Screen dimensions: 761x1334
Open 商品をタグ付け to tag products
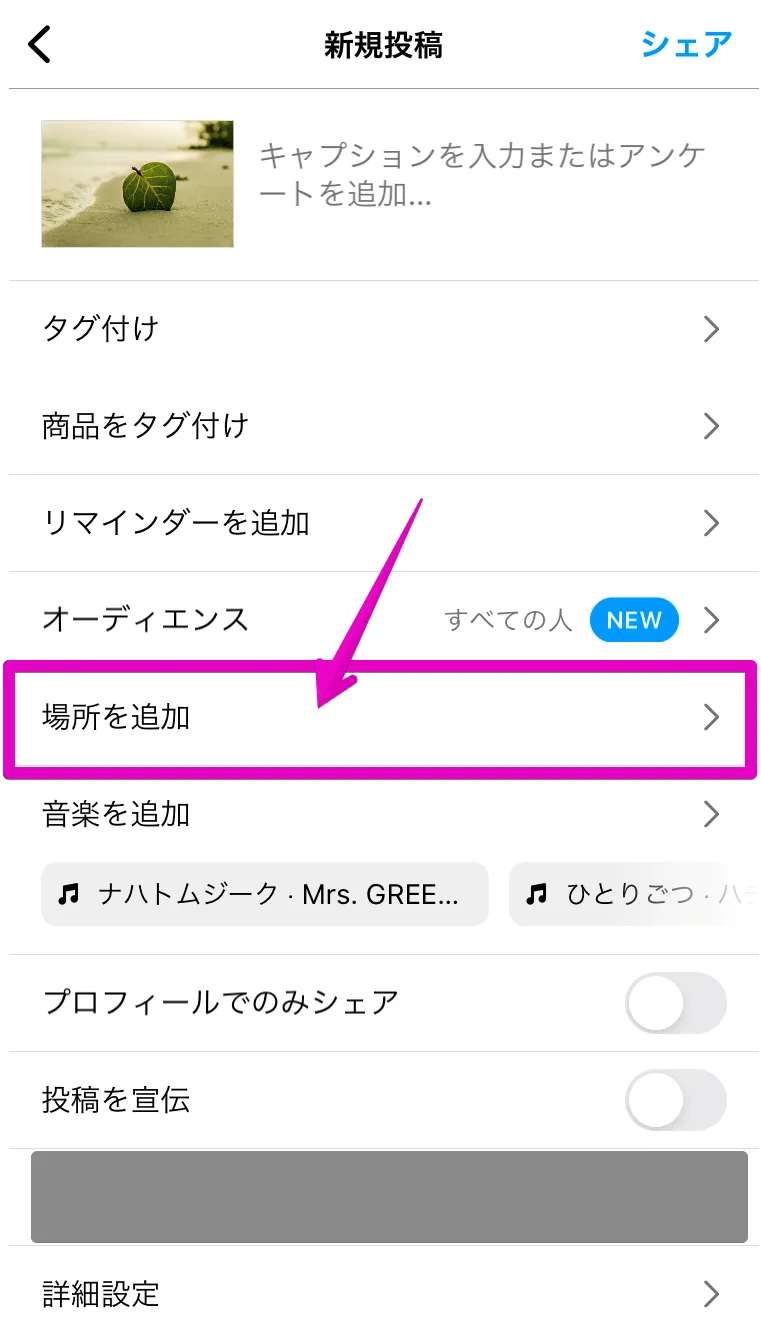380,426
